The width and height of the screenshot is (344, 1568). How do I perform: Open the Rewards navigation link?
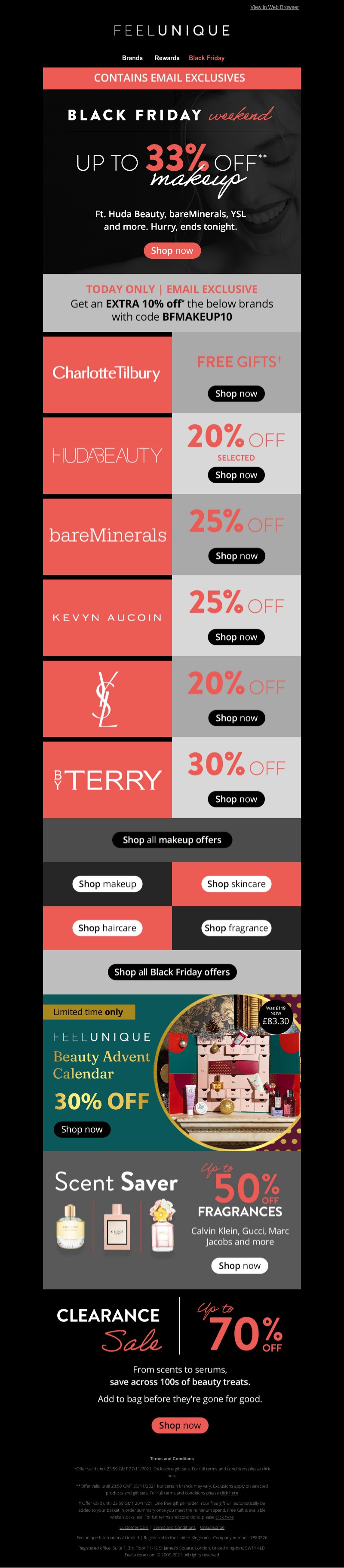pyautogui.click(x=167, y=58)
